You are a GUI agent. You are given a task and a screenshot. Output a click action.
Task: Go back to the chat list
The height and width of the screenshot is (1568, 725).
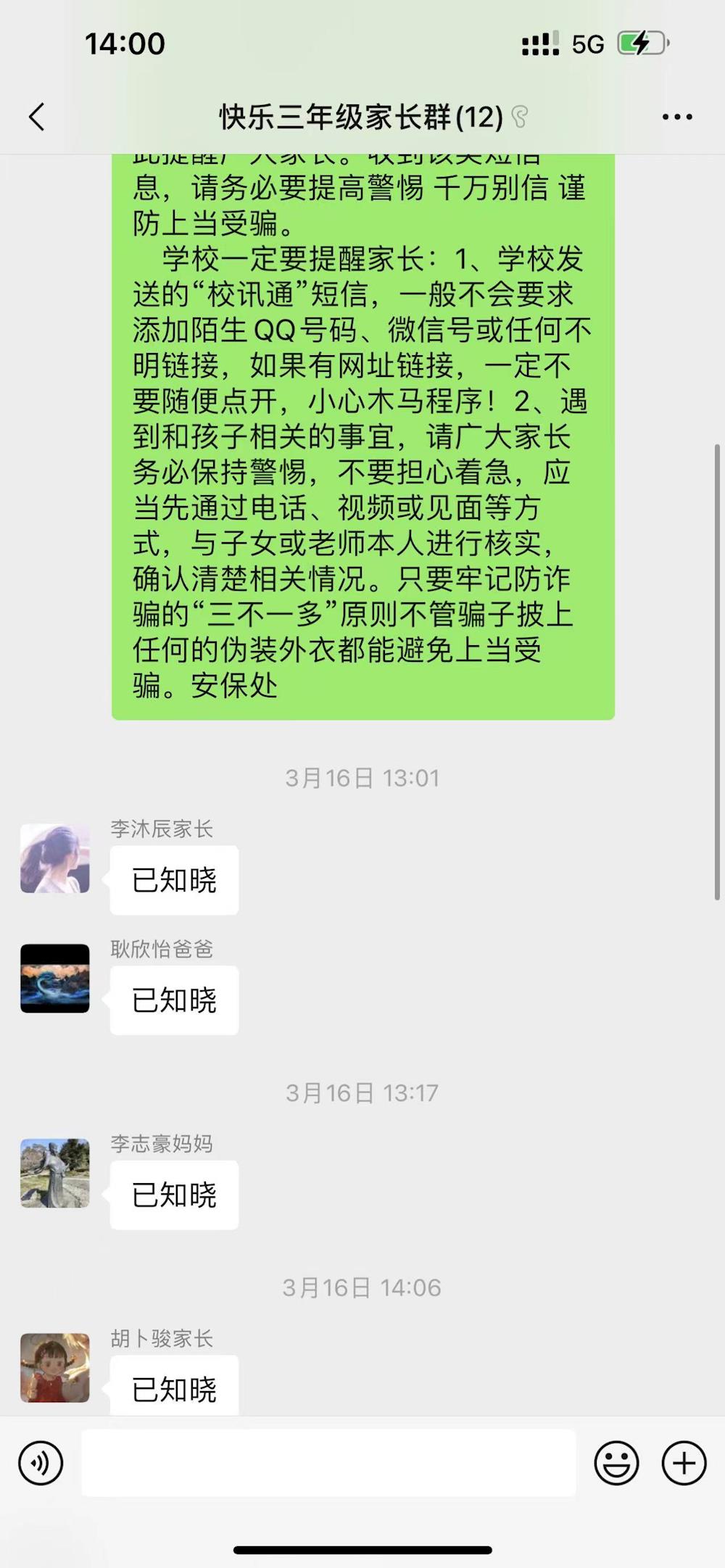click(37, 117)
